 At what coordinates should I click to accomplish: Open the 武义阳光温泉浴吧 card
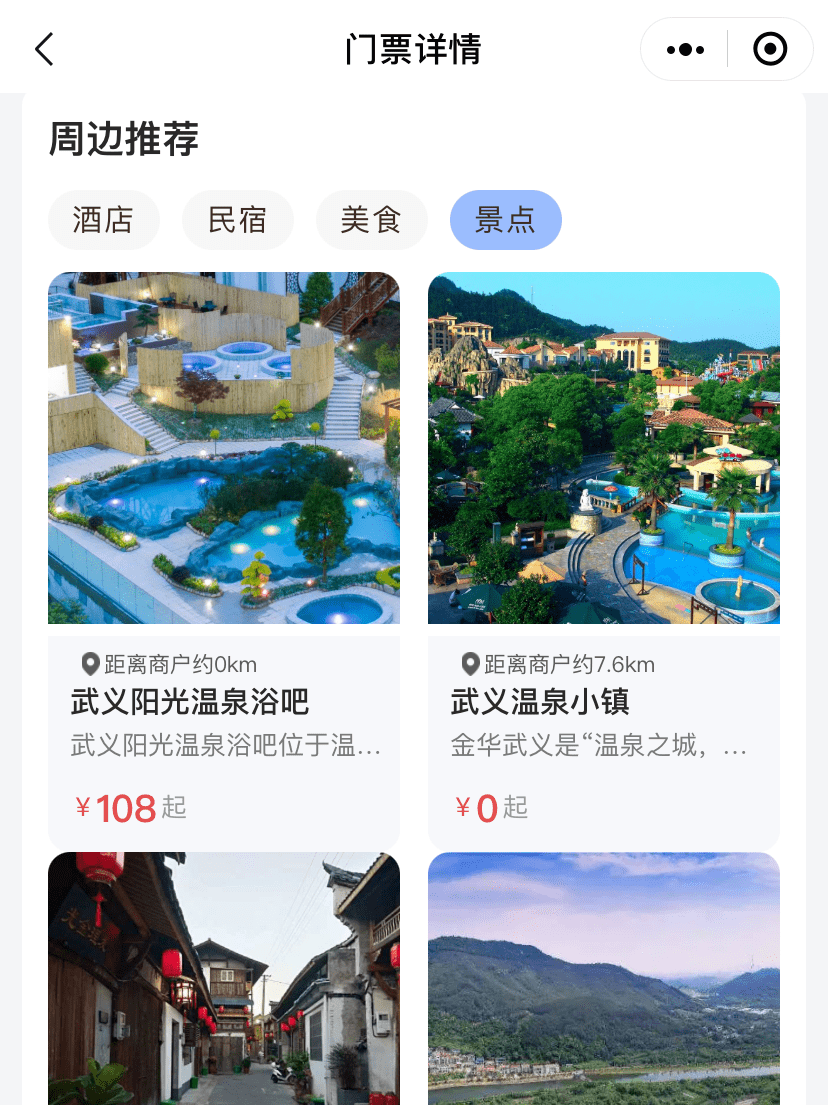pos(224,560)
